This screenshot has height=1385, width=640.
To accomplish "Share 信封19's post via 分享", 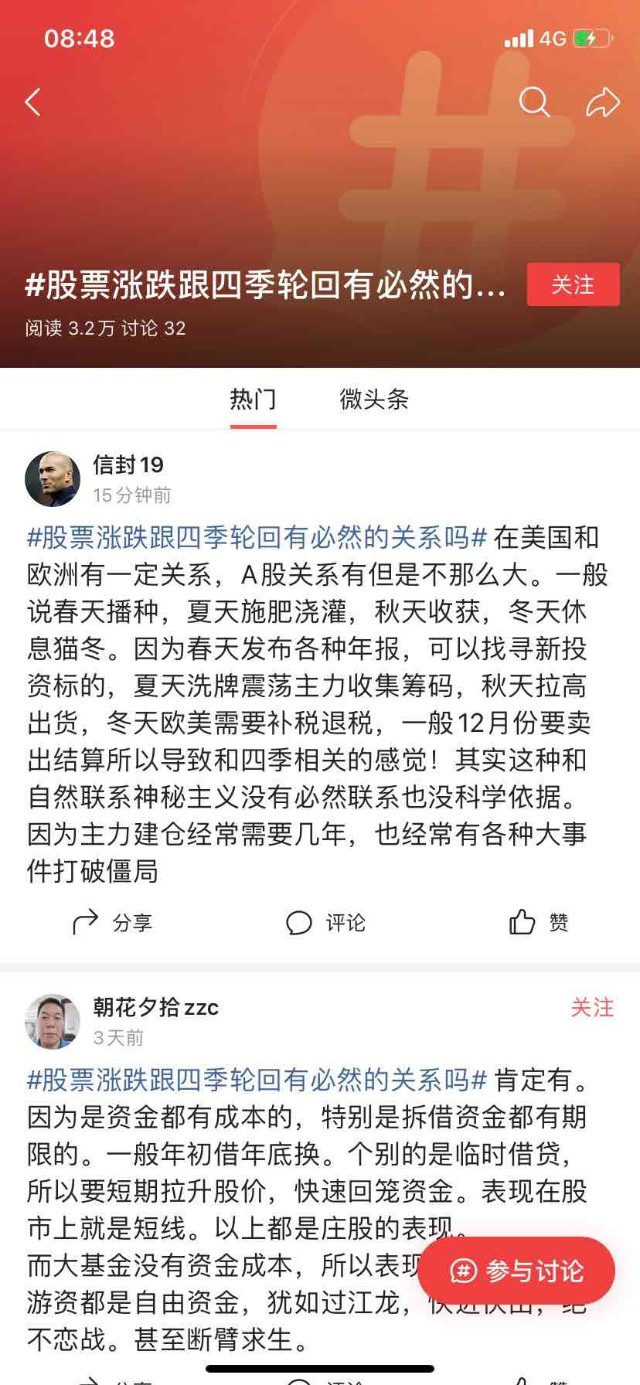I will 113,922.
